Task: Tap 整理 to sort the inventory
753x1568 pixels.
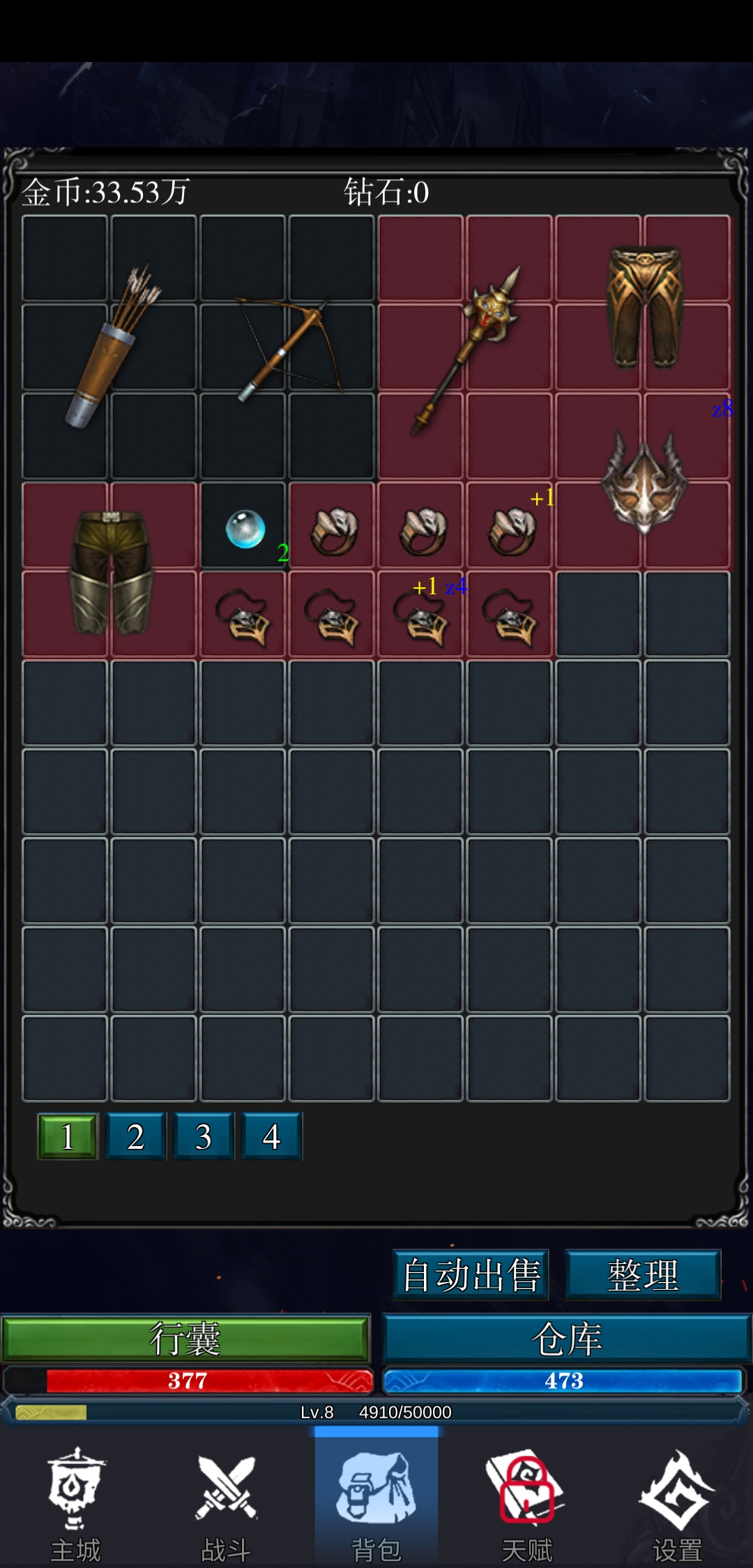Action: pos(643,1274)
